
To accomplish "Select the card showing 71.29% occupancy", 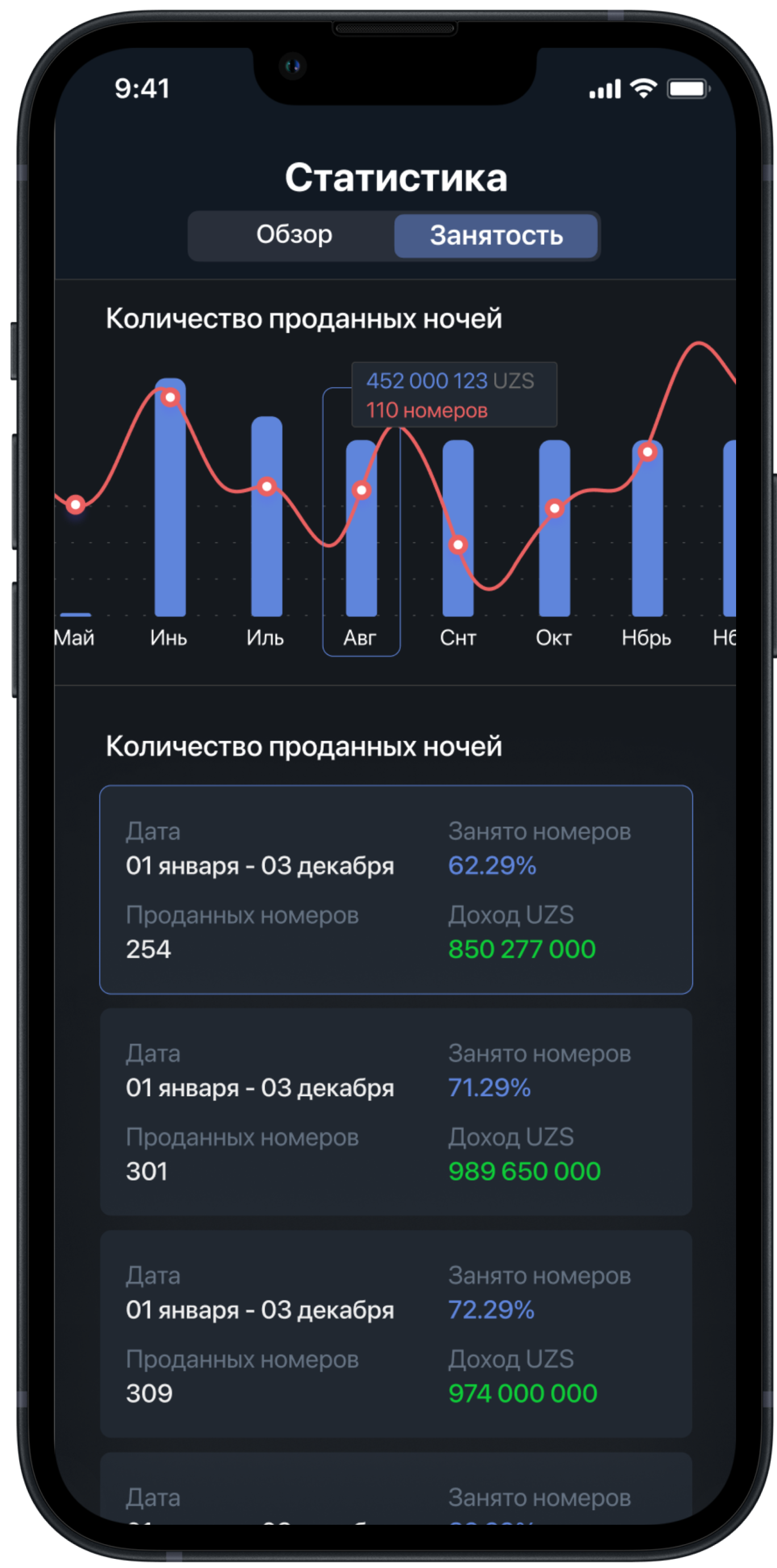I will tap(396, 1114).
